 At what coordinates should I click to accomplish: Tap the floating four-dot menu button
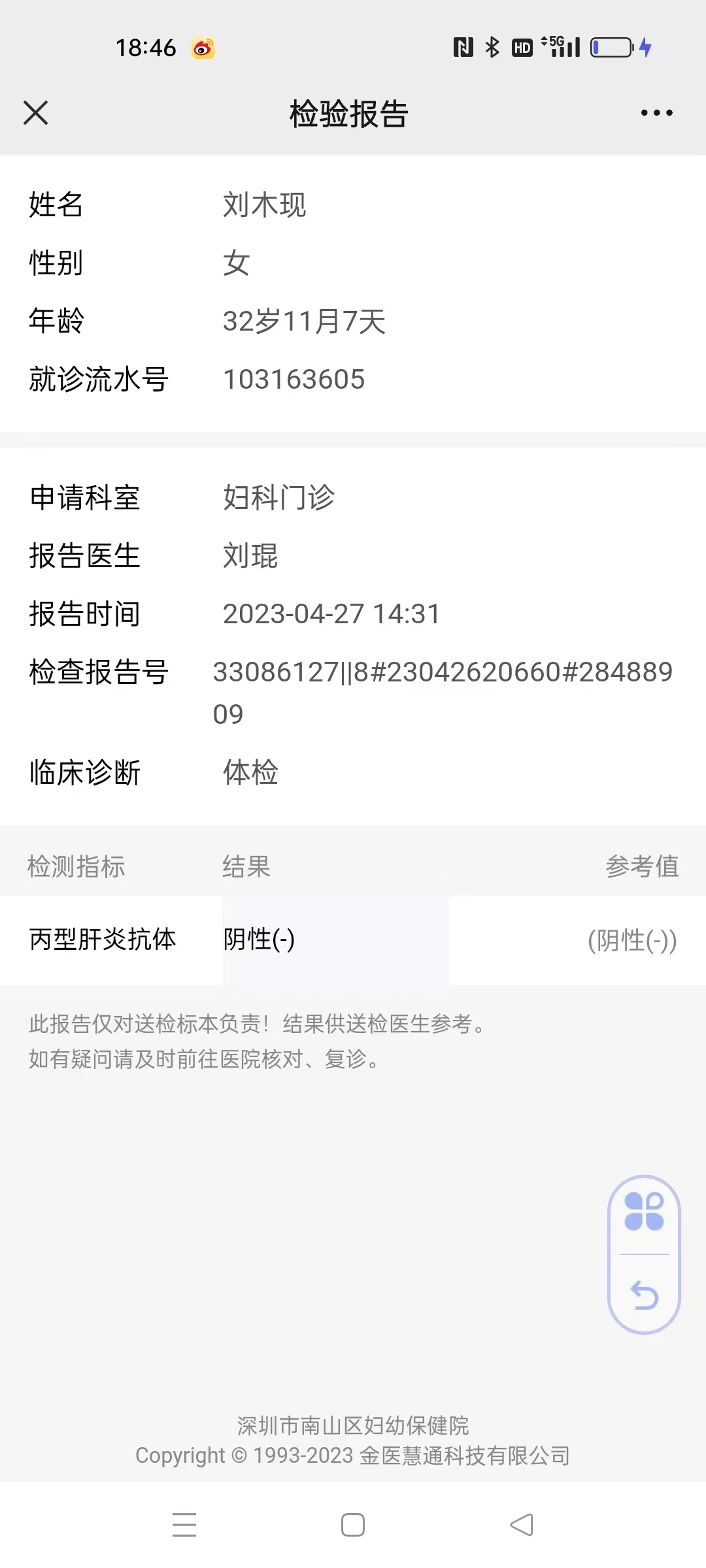click(x=644, y=1211)
